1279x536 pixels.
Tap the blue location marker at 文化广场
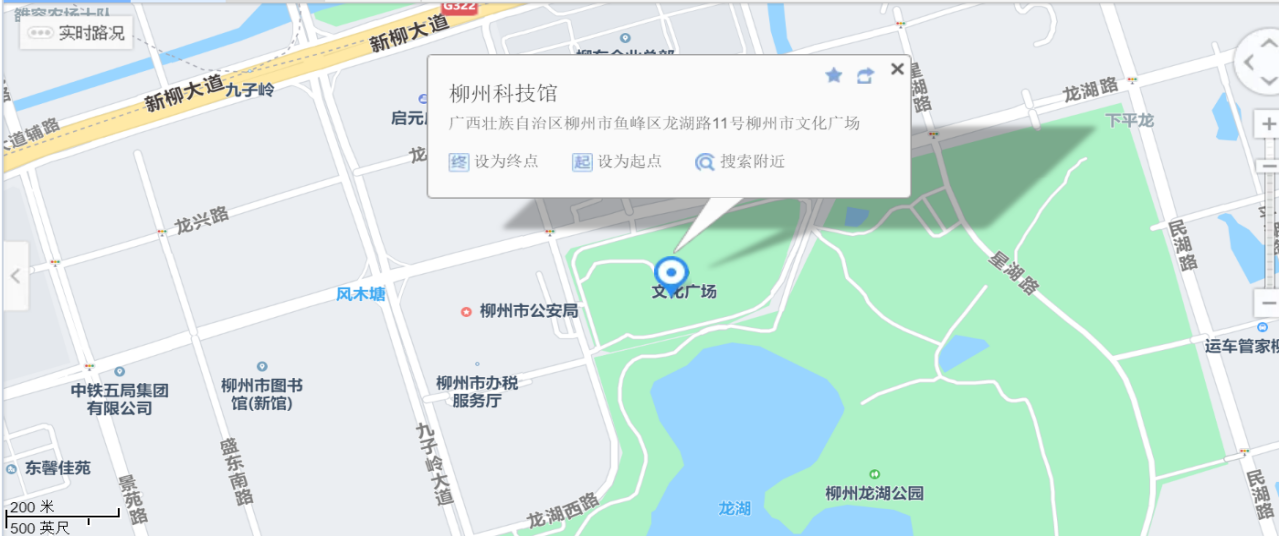click(x=671, y=272)
